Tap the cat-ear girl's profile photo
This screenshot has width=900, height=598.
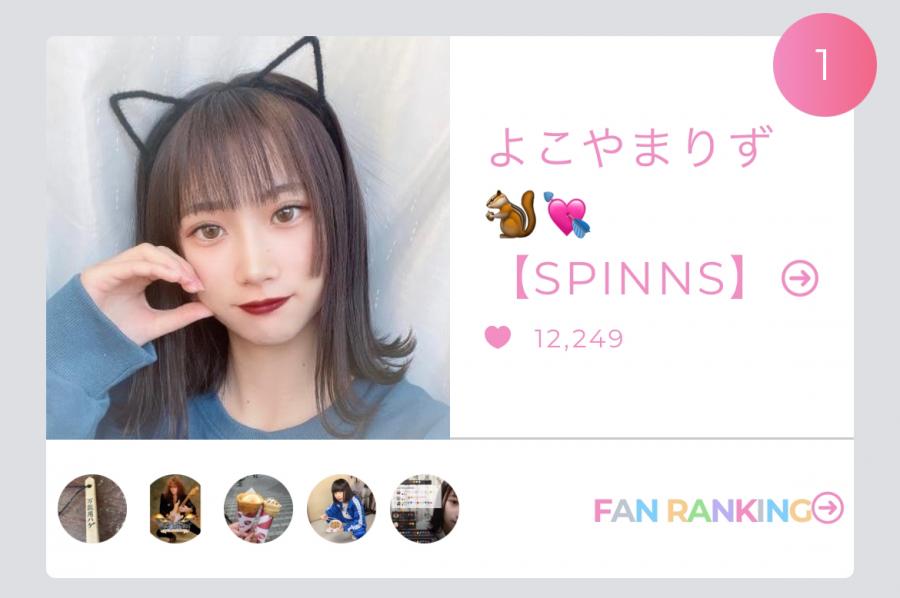[248, 238]
